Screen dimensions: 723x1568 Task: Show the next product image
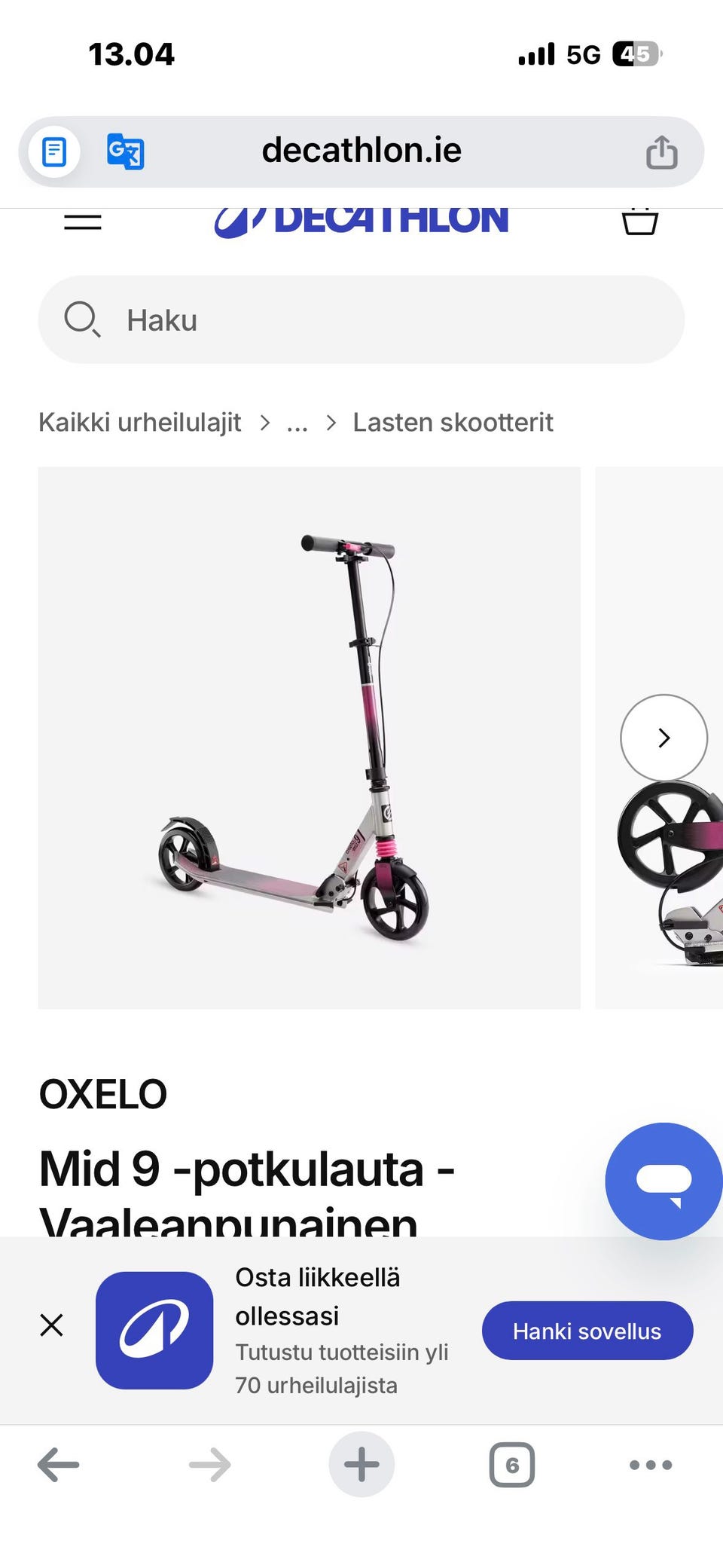(664, 738)
